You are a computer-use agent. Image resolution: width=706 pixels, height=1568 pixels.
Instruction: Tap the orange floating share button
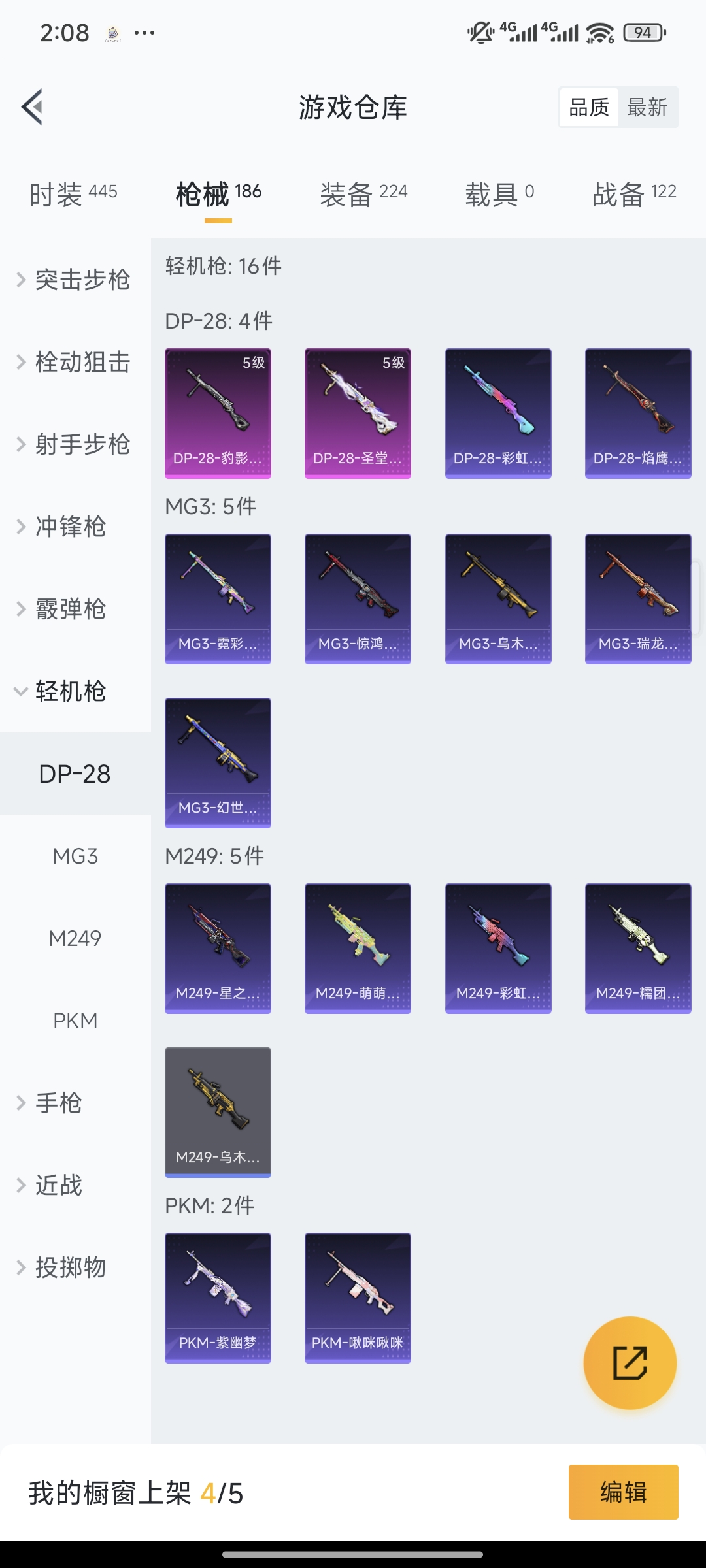tap(630, 1363)
